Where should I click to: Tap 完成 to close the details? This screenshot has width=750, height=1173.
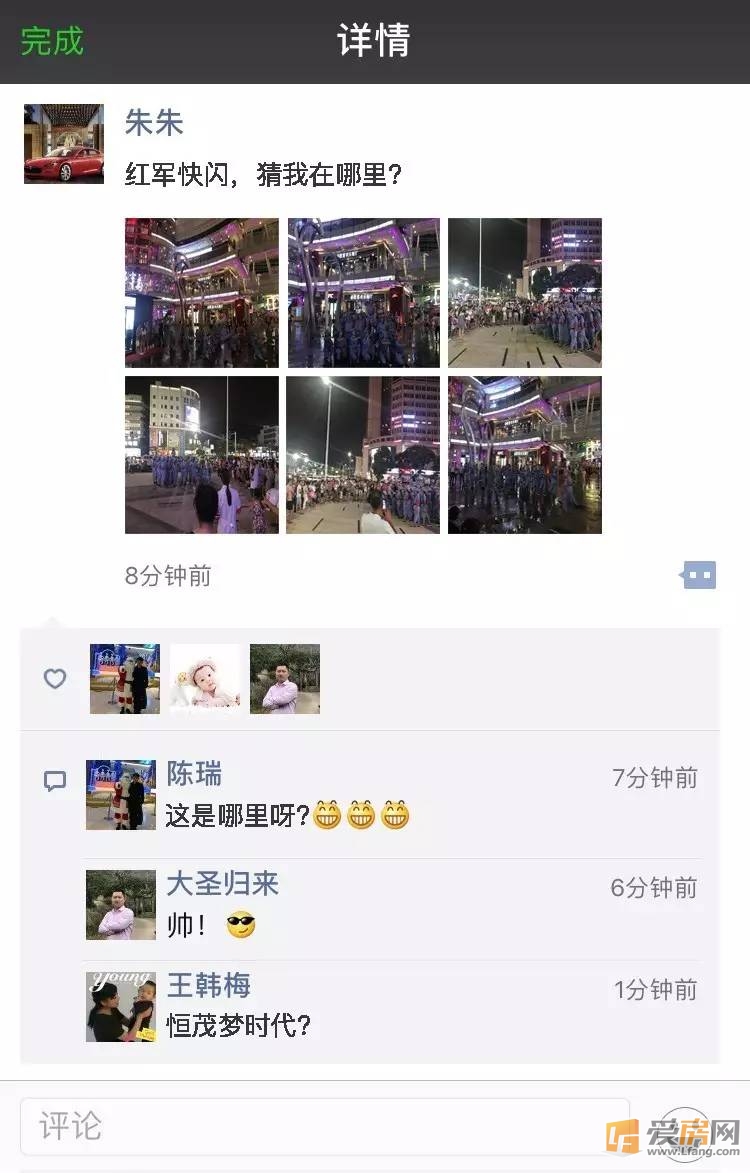pos(52,41)
